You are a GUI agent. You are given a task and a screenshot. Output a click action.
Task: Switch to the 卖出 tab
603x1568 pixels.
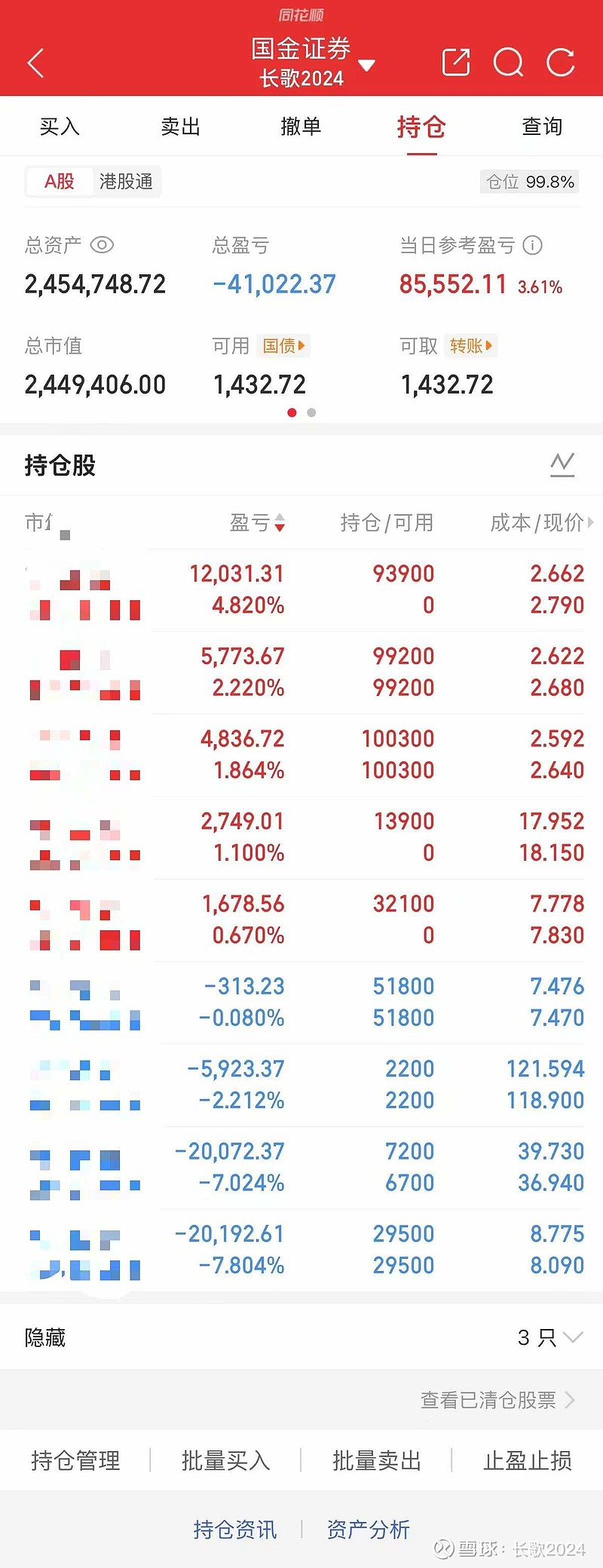(x=180, y=127)
